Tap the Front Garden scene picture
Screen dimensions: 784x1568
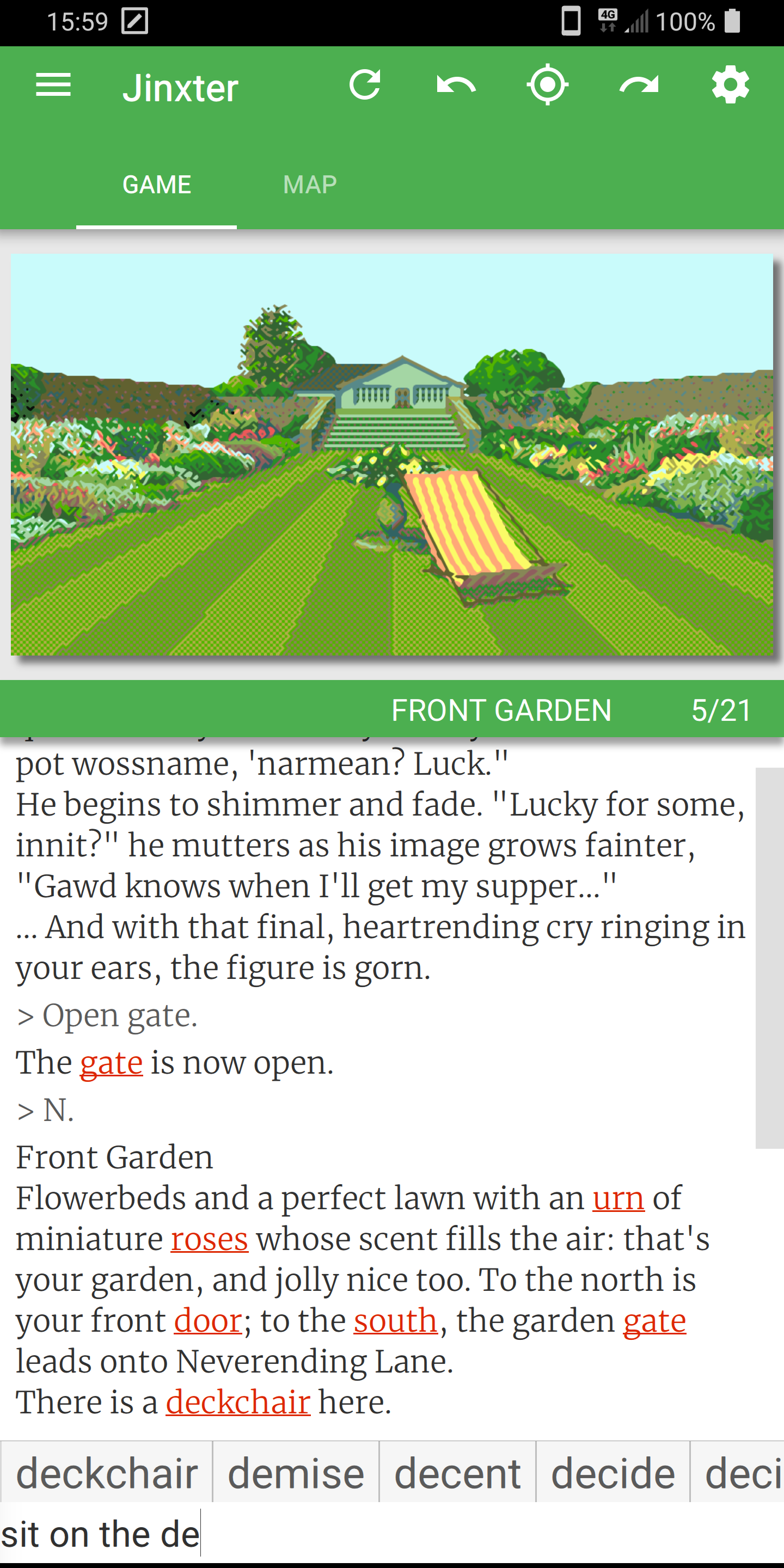pyautogui.click(x=392, y=455)
